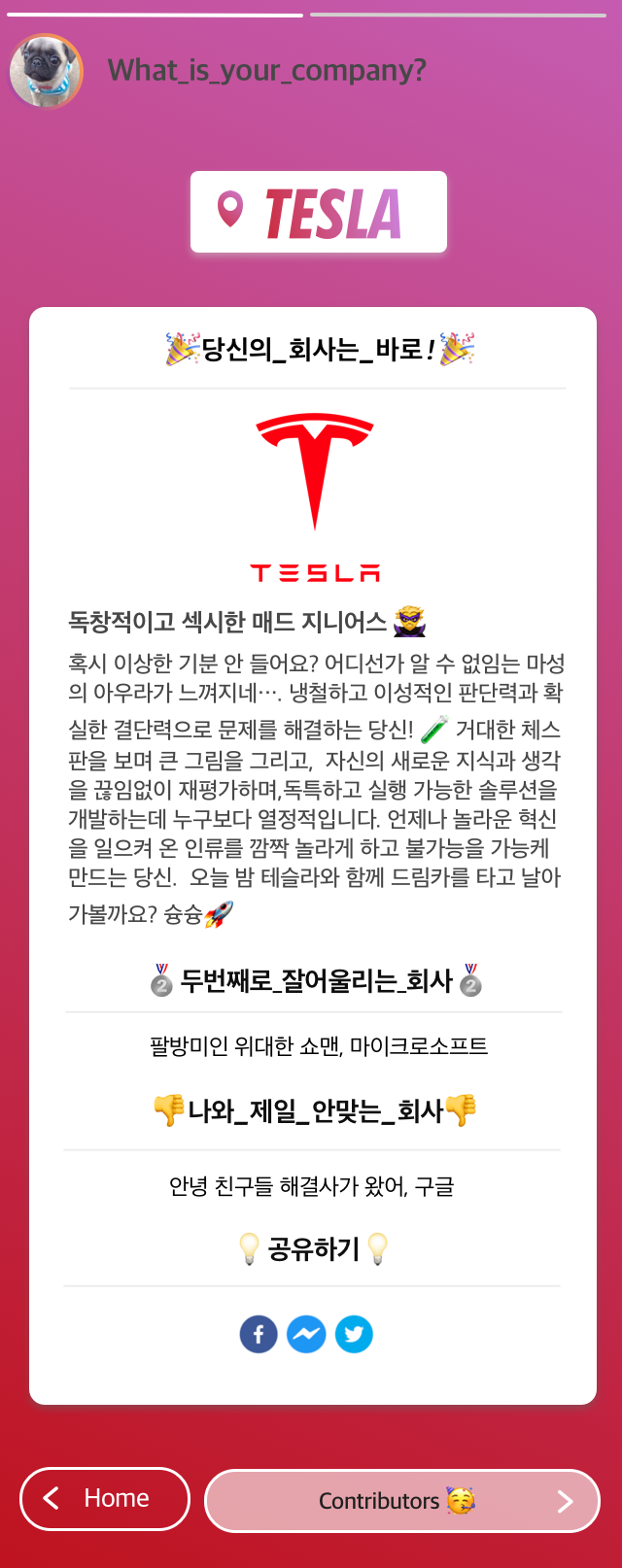622x1568 pixels.
Task: Share the result on Twitter
Action: [354, 1335]
